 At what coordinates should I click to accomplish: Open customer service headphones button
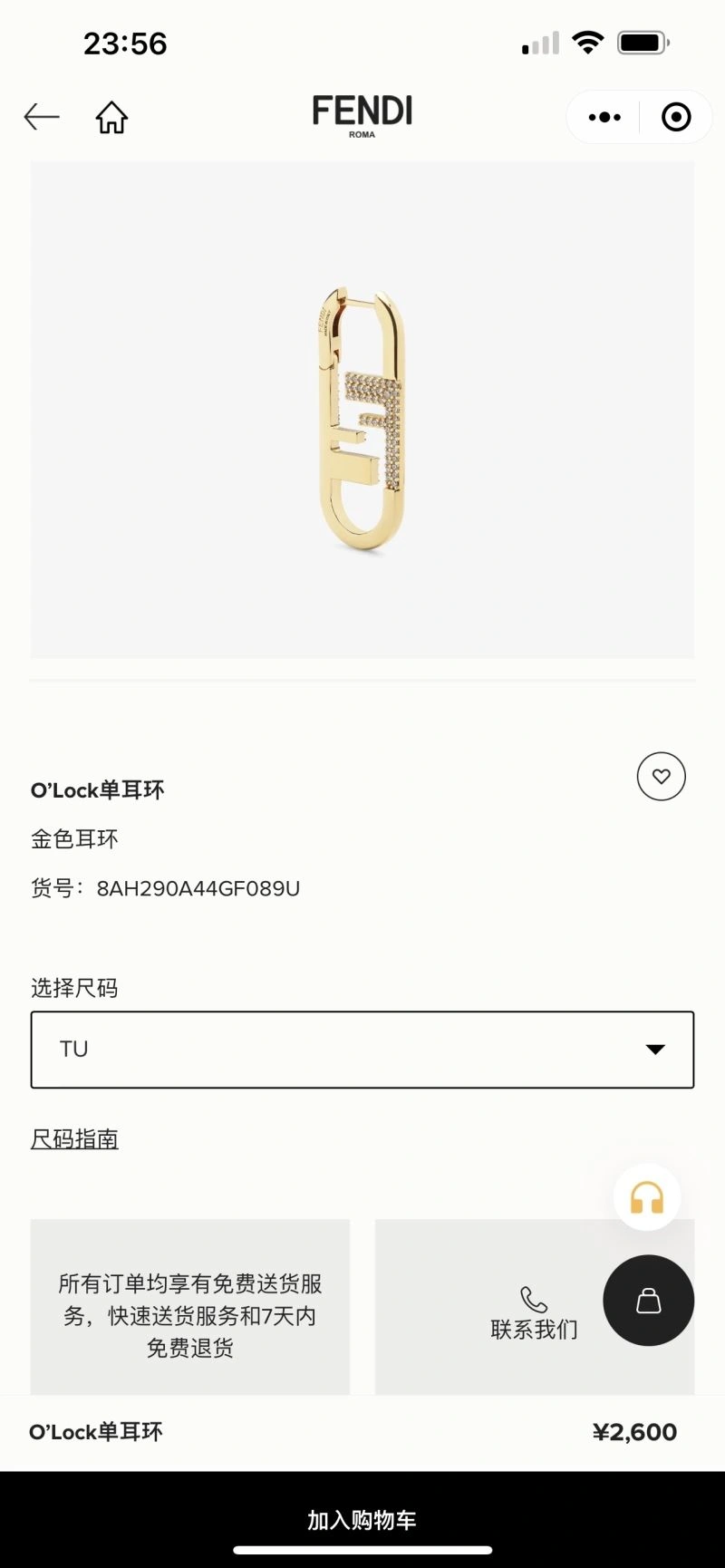pos(647,1197)
